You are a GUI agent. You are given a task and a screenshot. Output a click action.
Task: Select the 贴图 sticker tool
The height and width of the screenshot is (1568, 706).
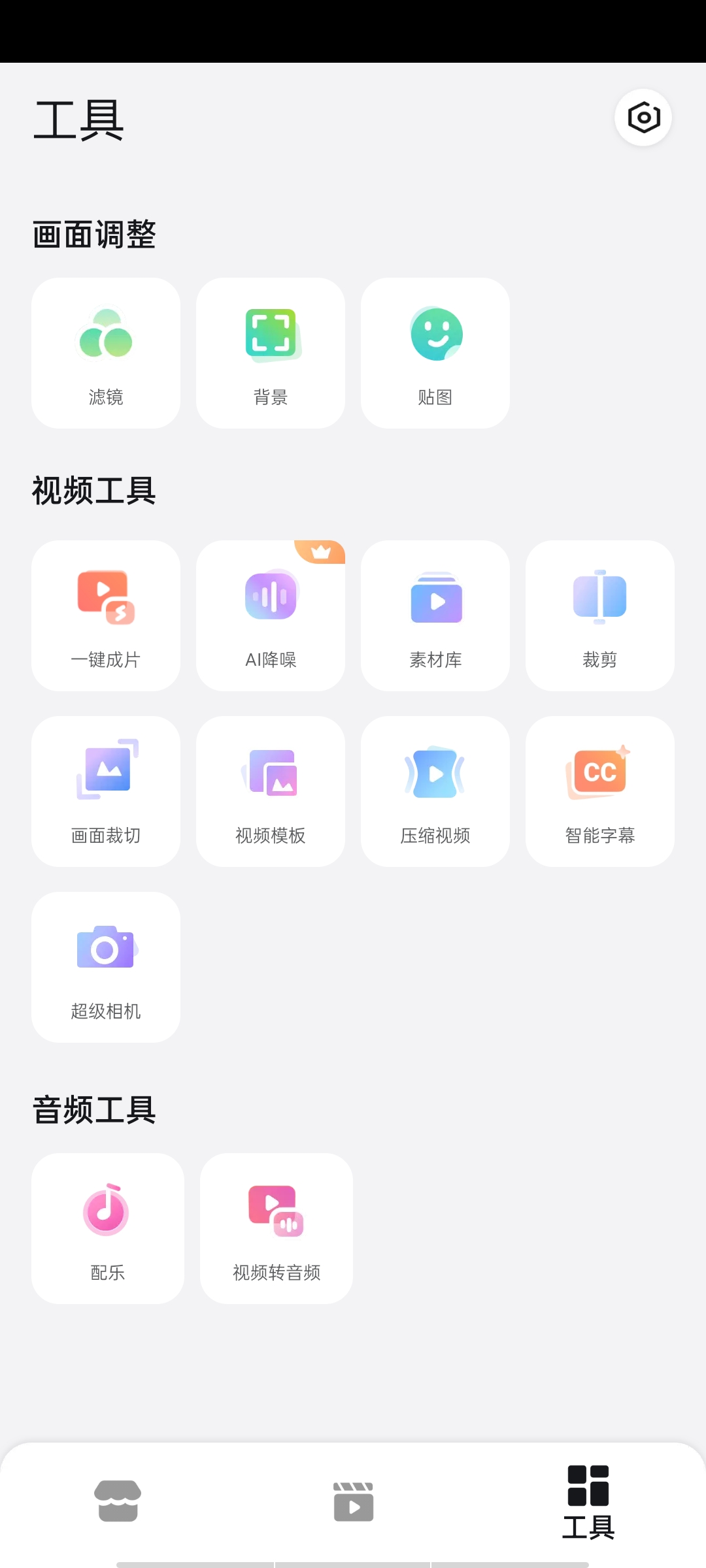435,353
